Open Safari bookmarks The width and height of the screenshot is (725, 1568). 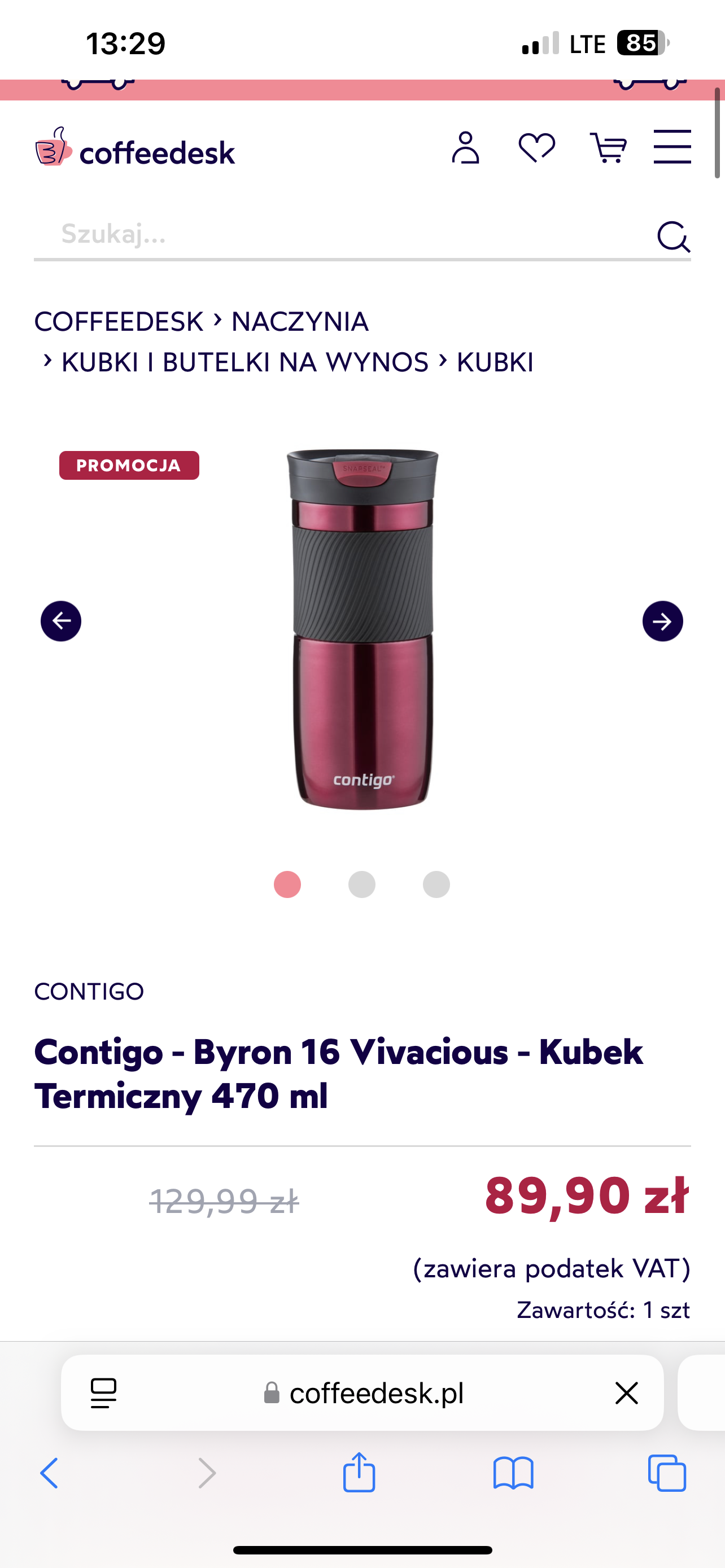pyautogui.click(x=513, y=1473)
